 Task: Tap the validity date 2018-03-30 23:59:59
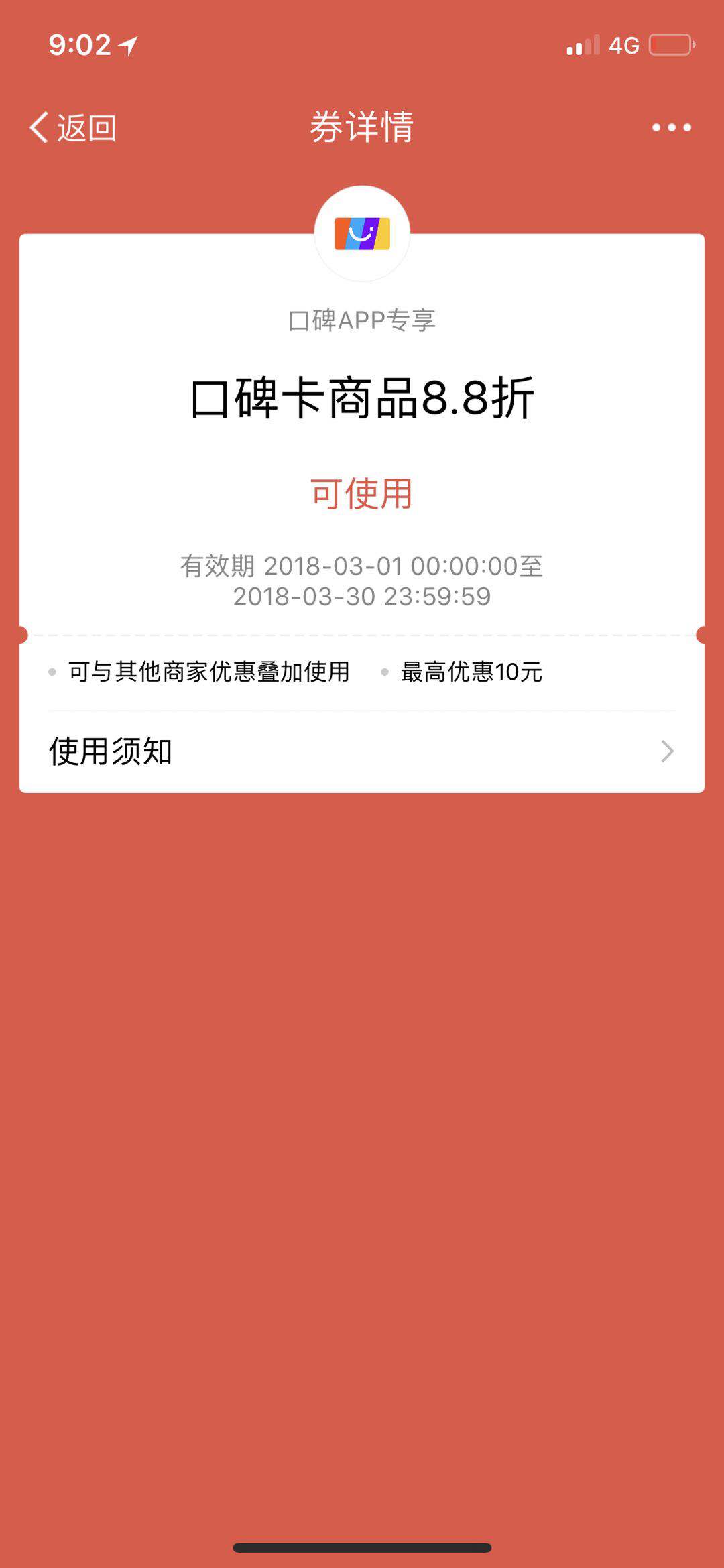point(362,595)
